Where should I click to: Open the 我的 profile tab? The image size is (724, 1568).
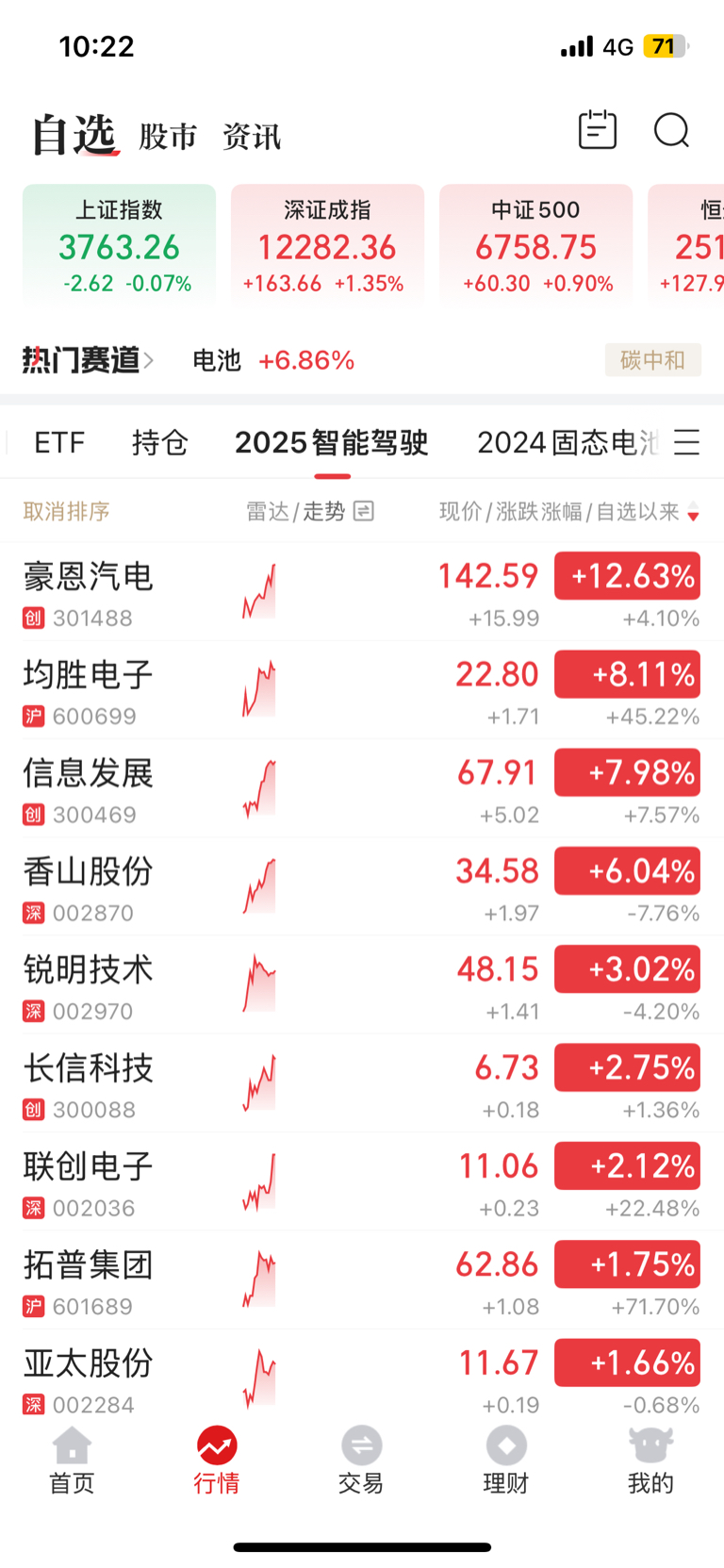650,1461
